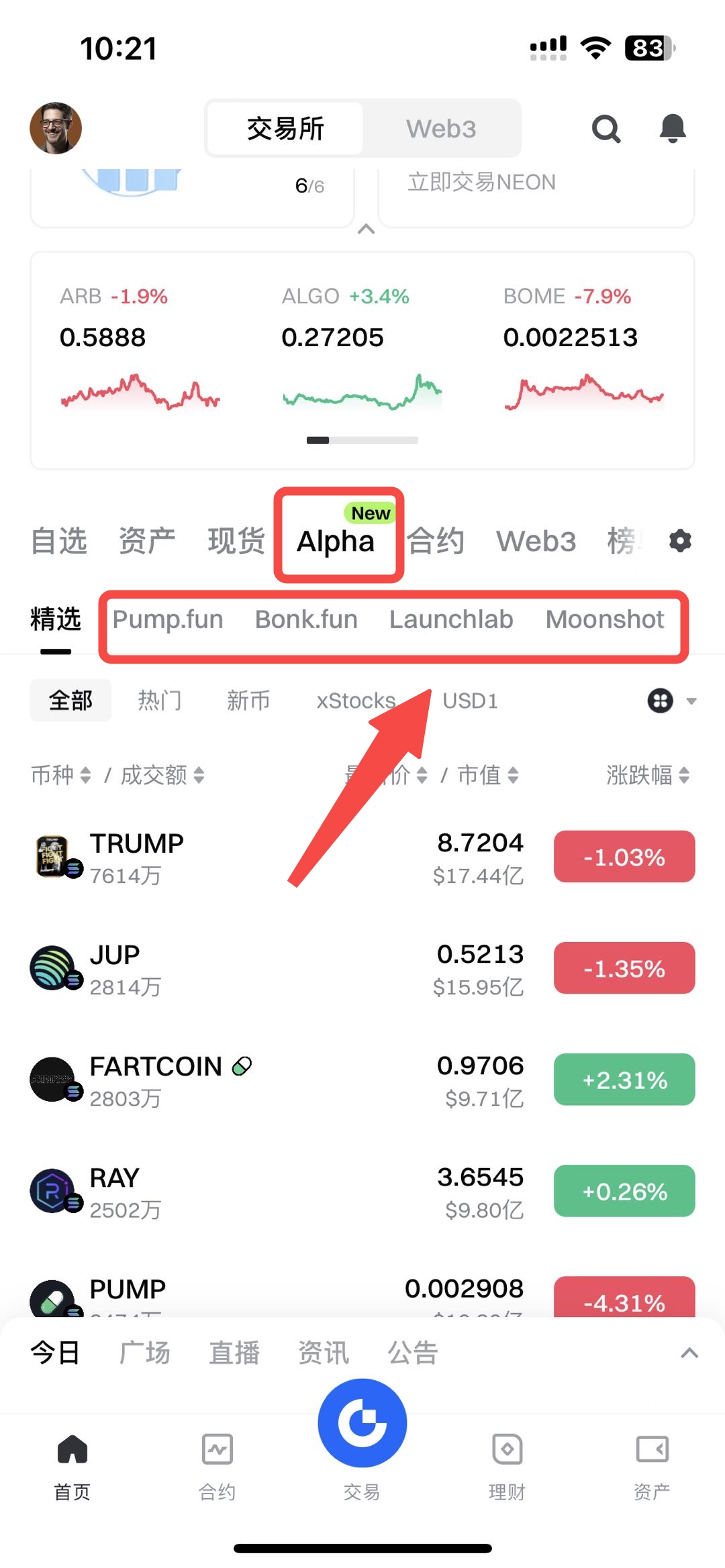Image resolution: width=725 pixels, height=1568 pixels.
Task: Filter the list by USD1
Action: (470, 700)
